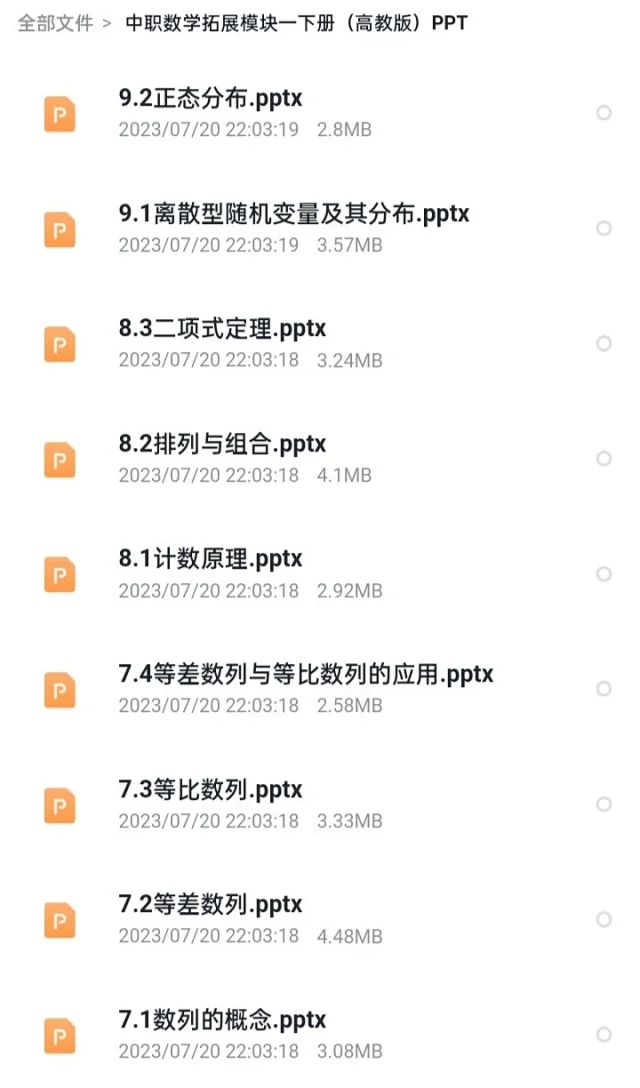Open 7.2等差数列.pptx
Image resolution: width=640 pixels, height=1088 pixels.
(x=320, y=919)
